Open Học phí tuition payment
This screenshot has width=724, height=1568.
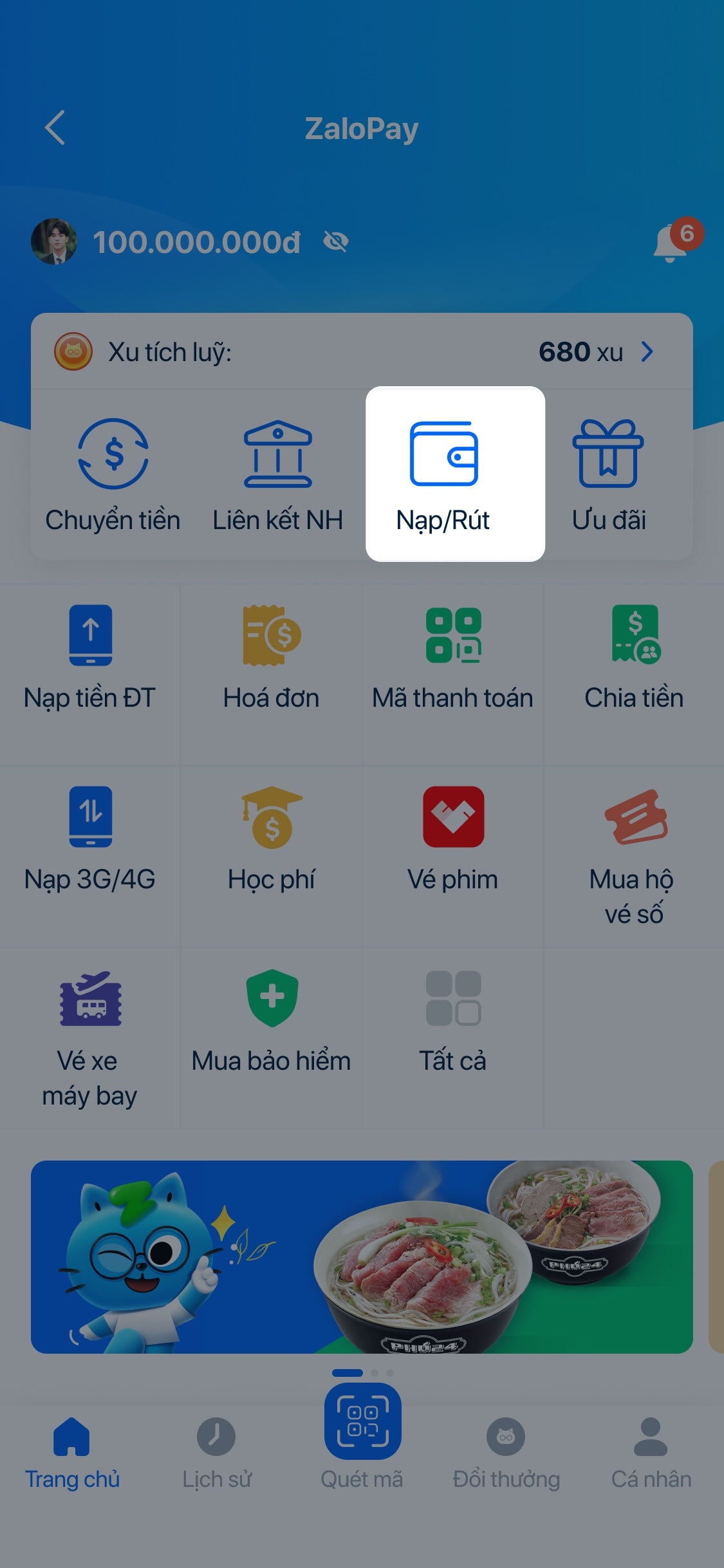tap(271, 838)
